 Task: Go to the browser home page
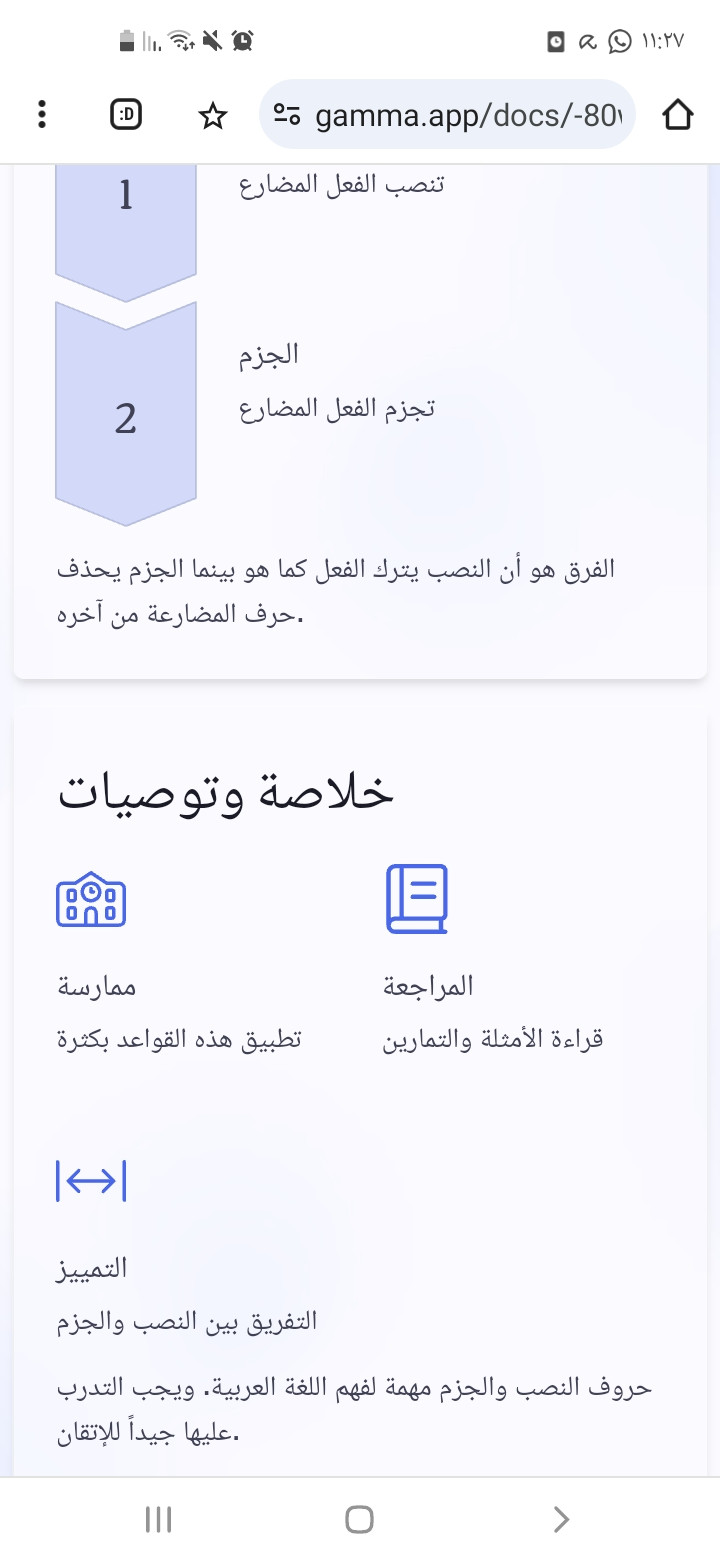pos(677,115)
